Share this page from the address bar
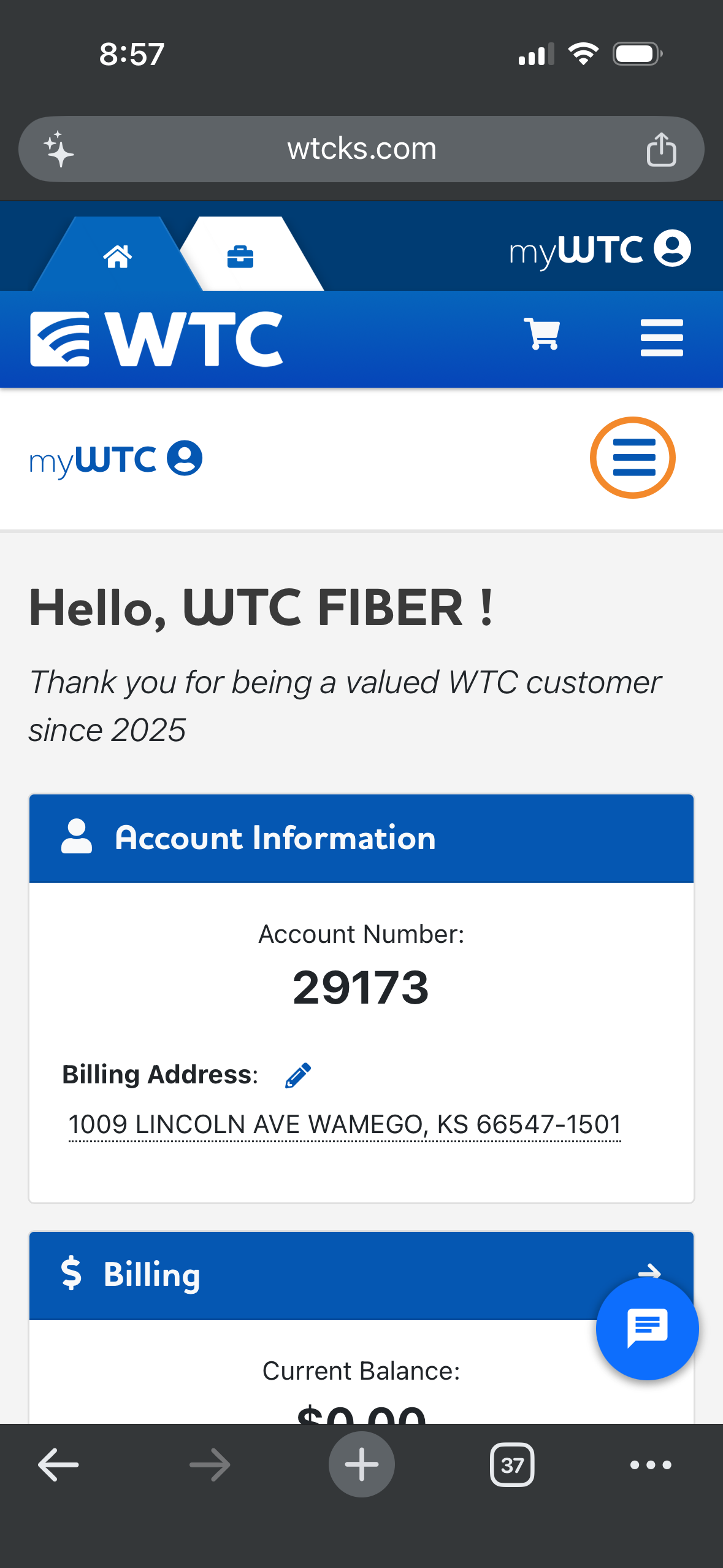The width and height of the screenshot is (723, 1568). (661, 149)
